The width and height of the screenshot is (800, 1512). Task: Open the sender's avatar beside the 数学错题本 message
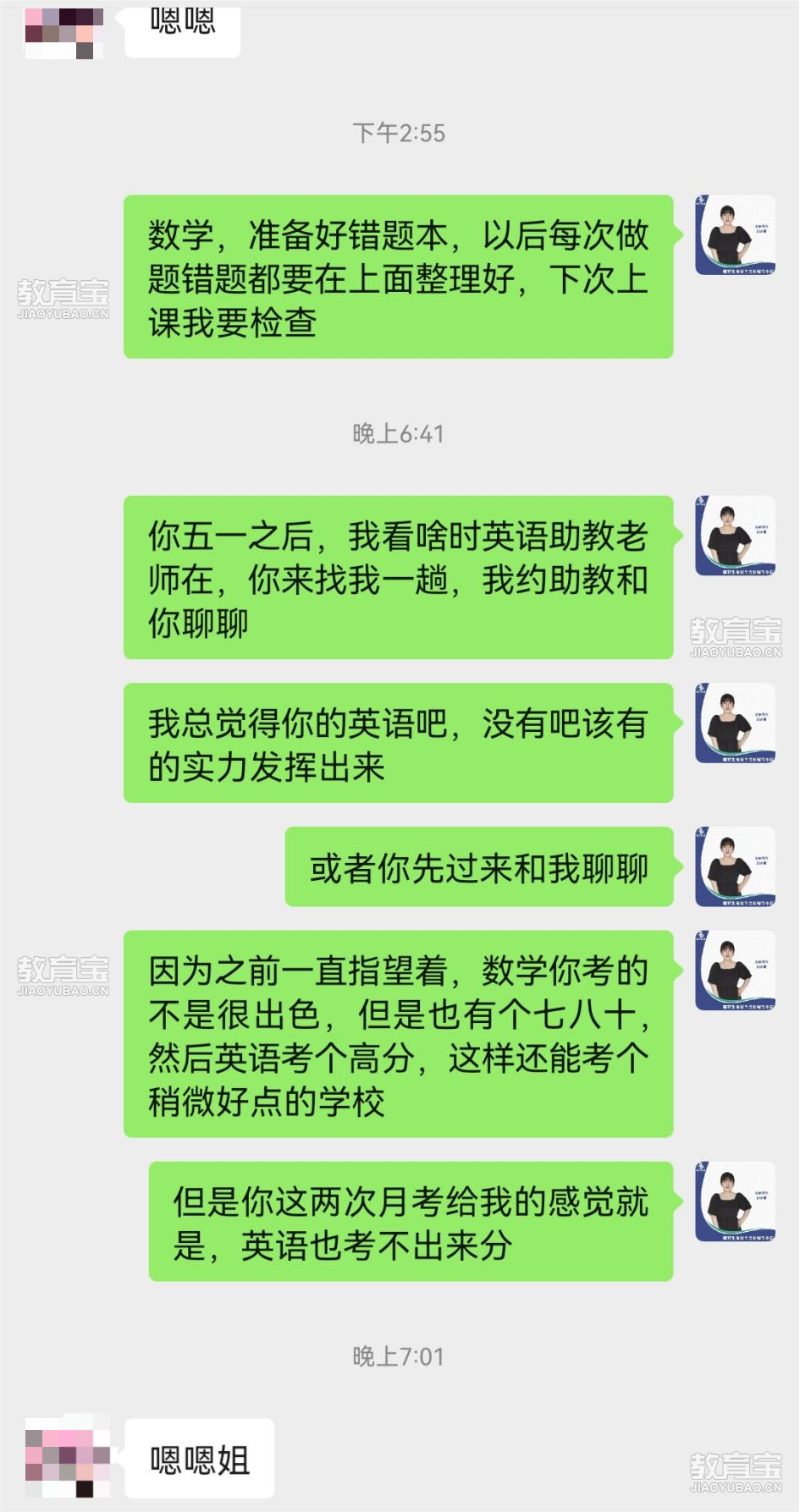pos(735,235)
